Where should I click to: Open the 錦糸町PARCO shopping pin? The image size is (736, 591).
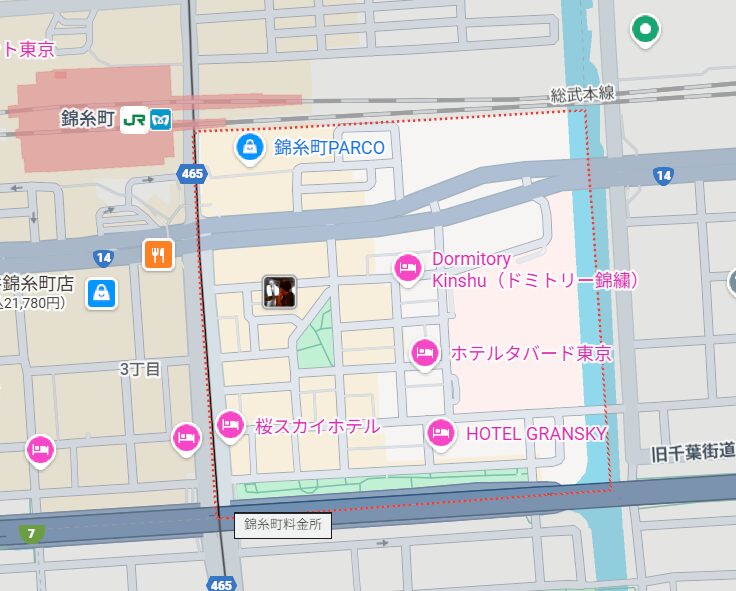249,148
